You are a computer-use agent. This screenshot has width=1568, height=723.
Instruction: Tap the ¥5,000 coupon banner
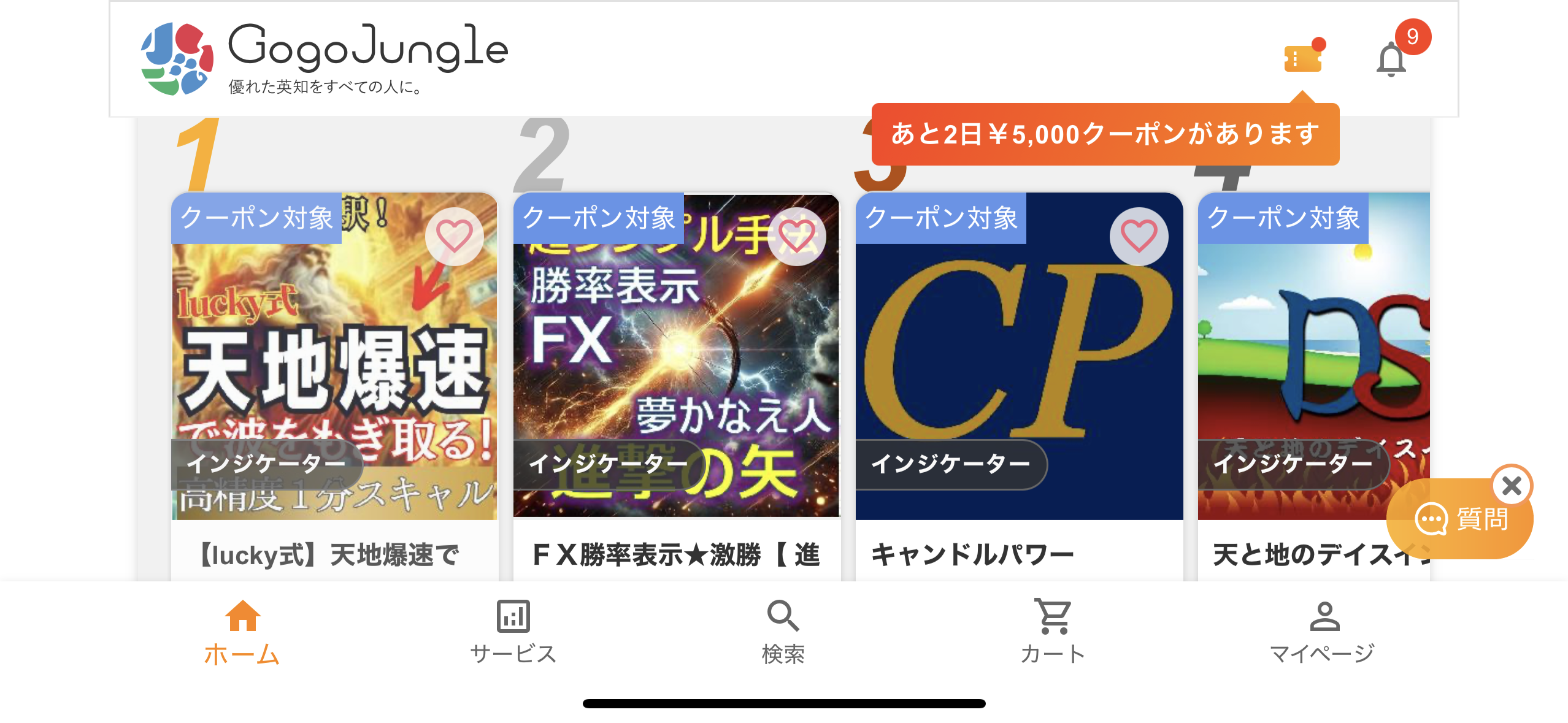1105,134
